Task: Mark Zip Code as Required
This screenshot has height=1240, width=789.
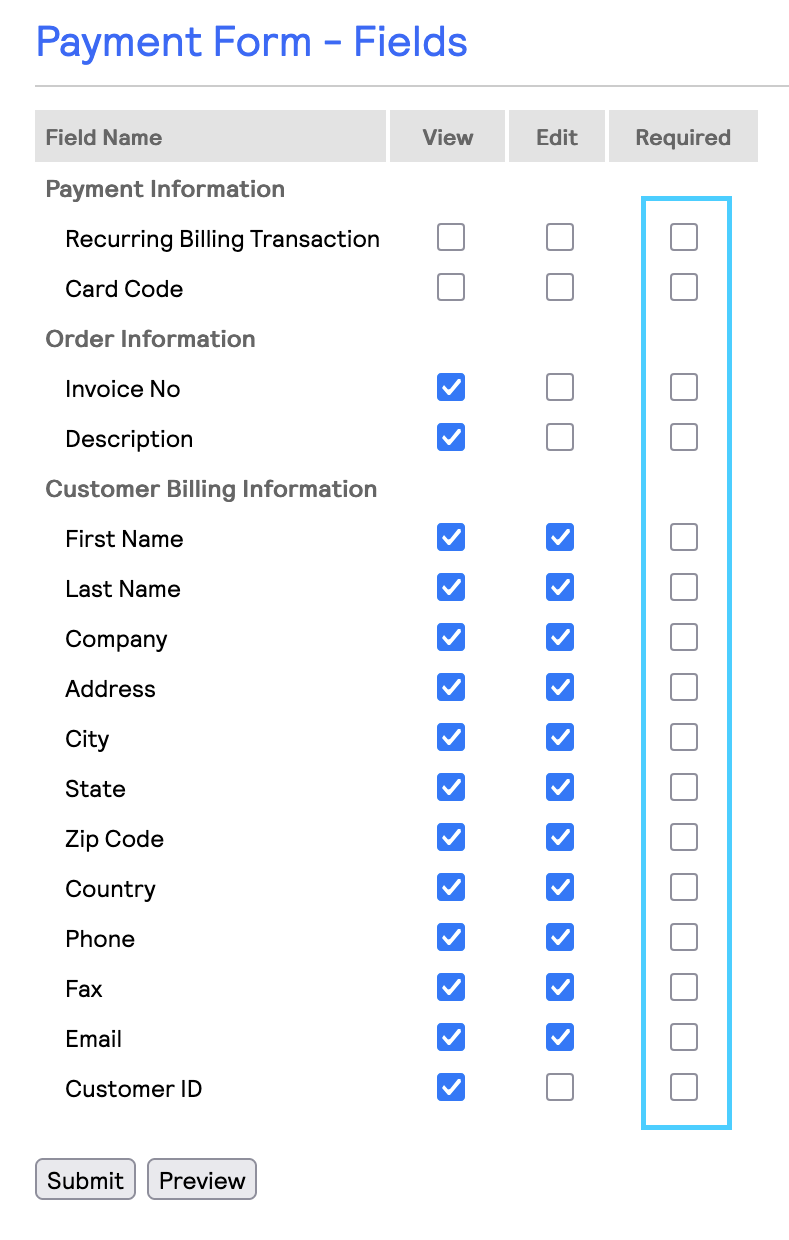Action: coord(684,838)
